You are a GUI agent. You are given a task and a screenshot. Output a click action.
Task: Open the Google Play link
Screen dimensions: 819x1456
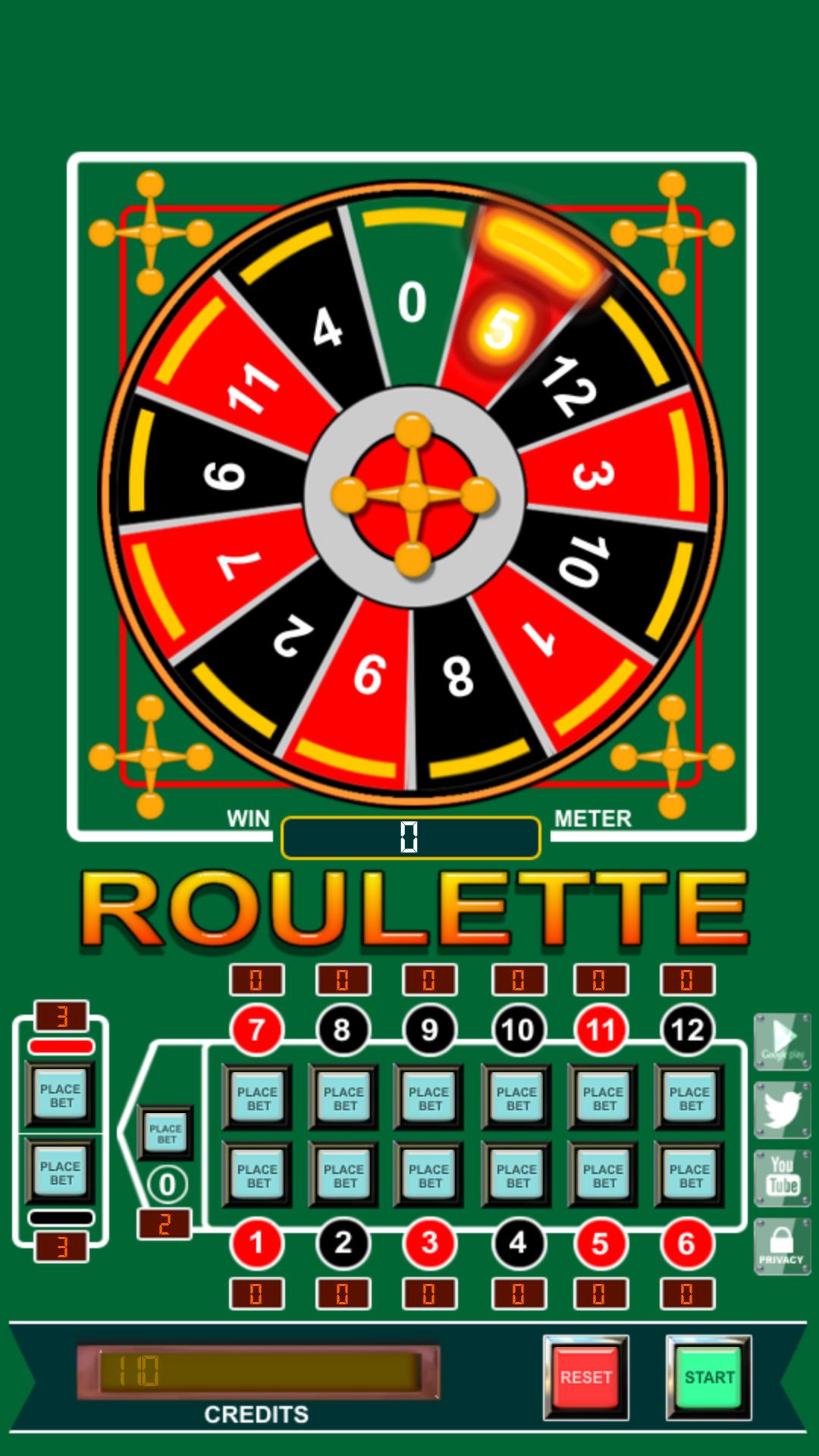click(x=782, y=1042)
